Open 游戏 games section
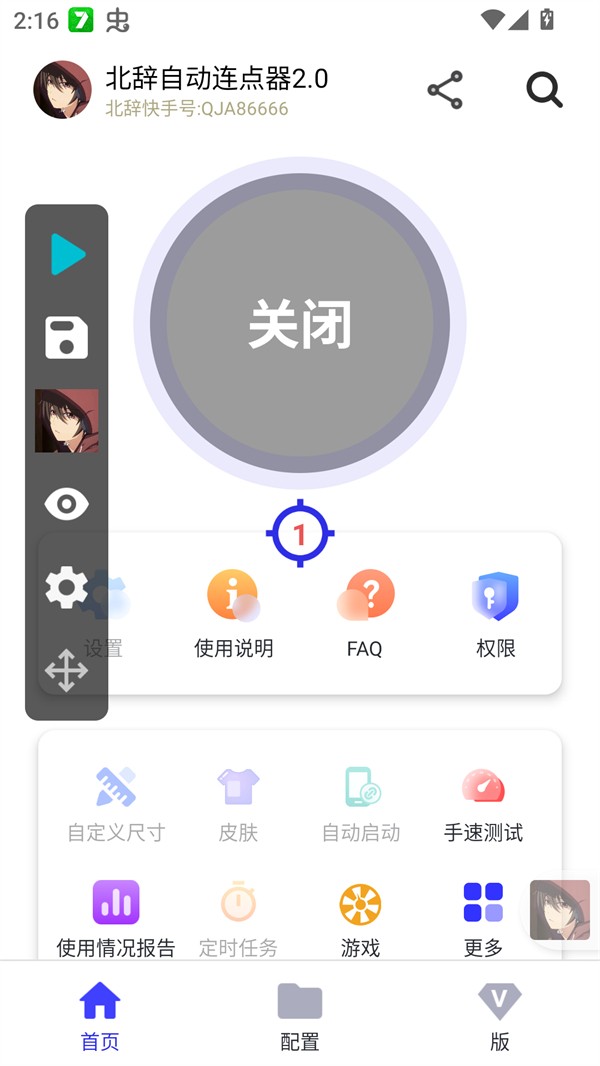The width and height of the screenshot is (600, 1066). point(361,917)
